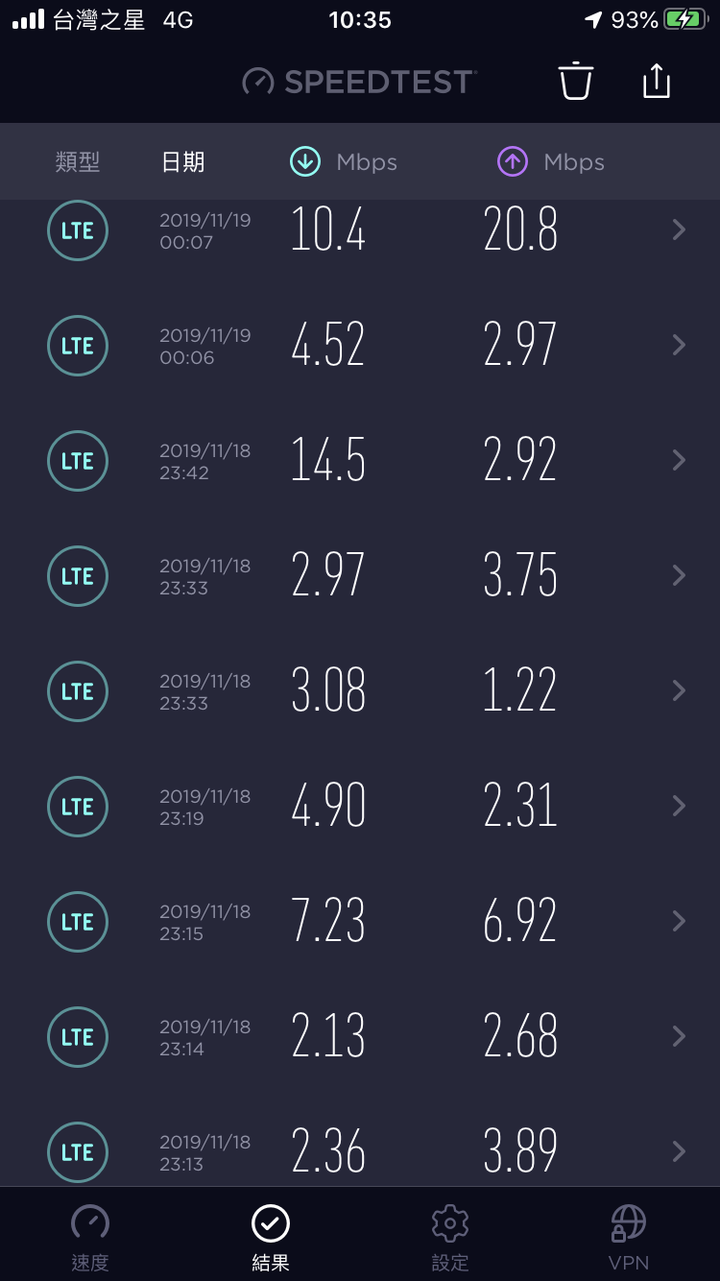Sort results by 類型 column
720x1281 pixels.
pyautogui.click(x=78, y=162)
